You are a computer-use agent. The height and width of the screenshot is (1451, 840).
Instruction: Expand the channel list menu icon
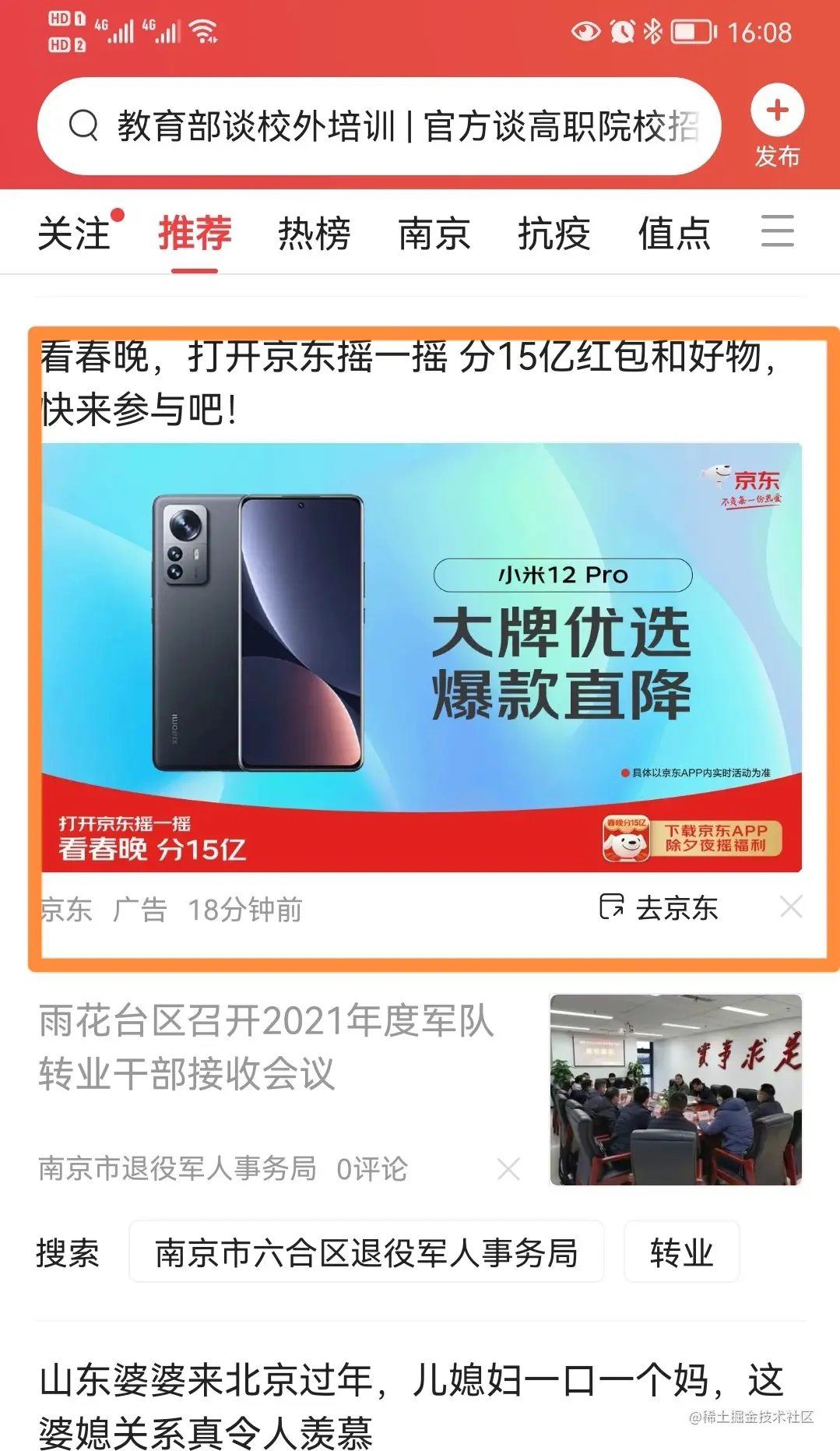tap(777, 232)
